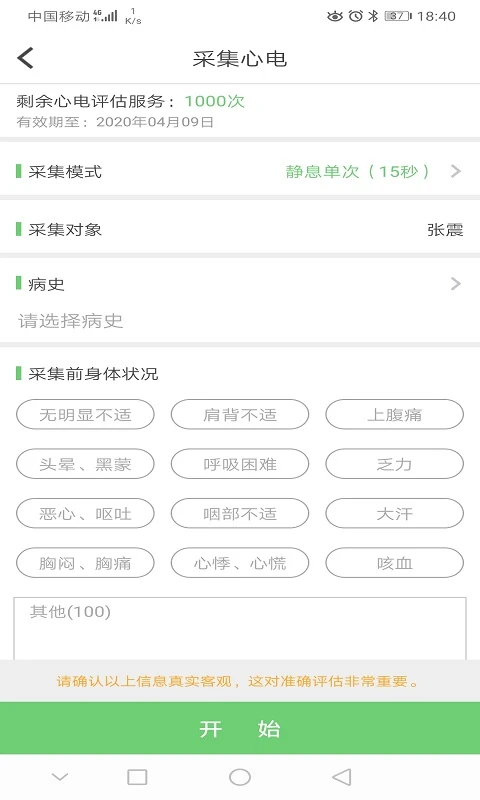Choose the 头晕、黑蒙 symptom chip
Screen dimensions: 480x800
(85, 464)
